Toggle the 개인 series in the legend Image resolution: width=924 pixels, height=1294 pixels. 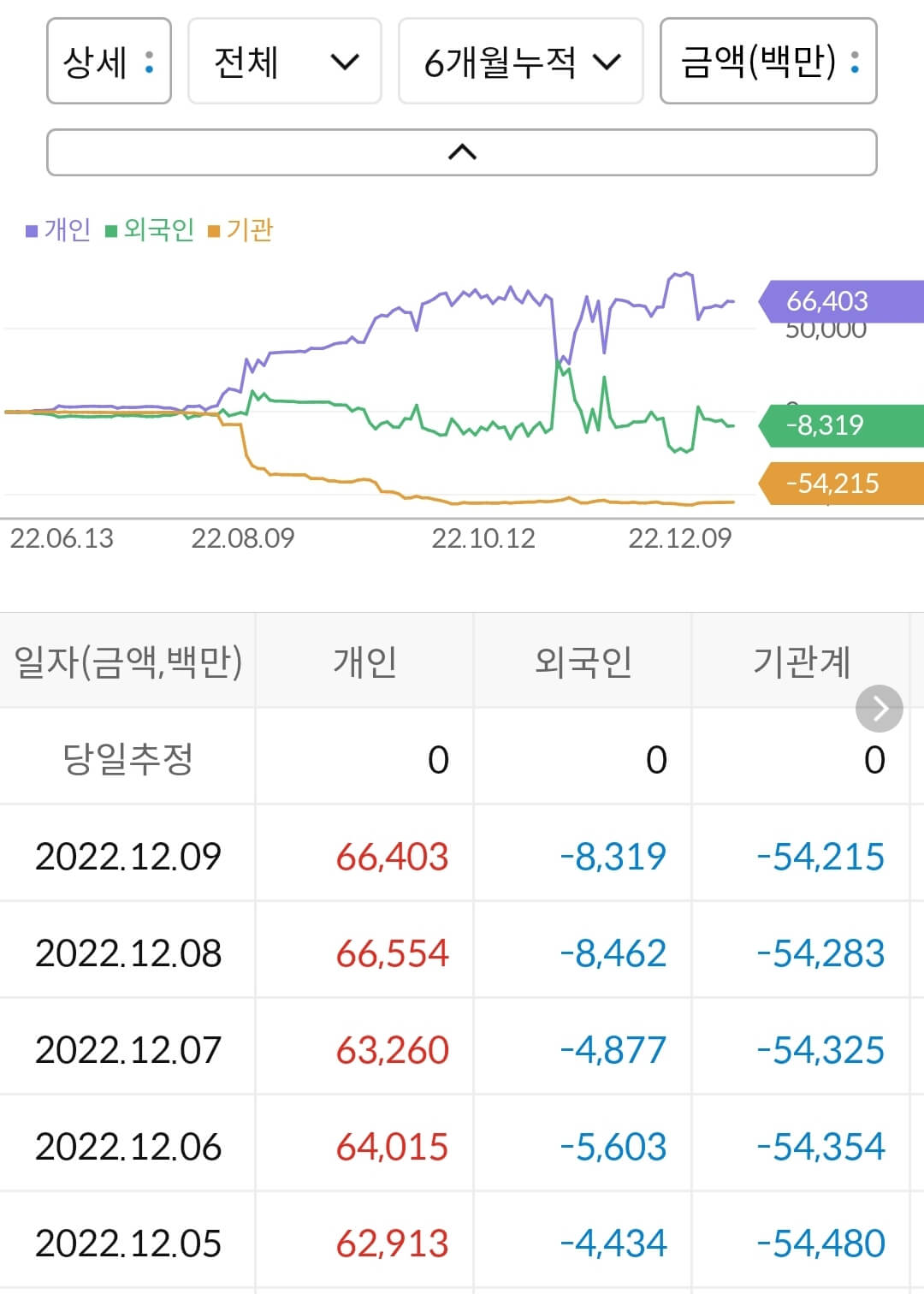click(x=58, y=229)
